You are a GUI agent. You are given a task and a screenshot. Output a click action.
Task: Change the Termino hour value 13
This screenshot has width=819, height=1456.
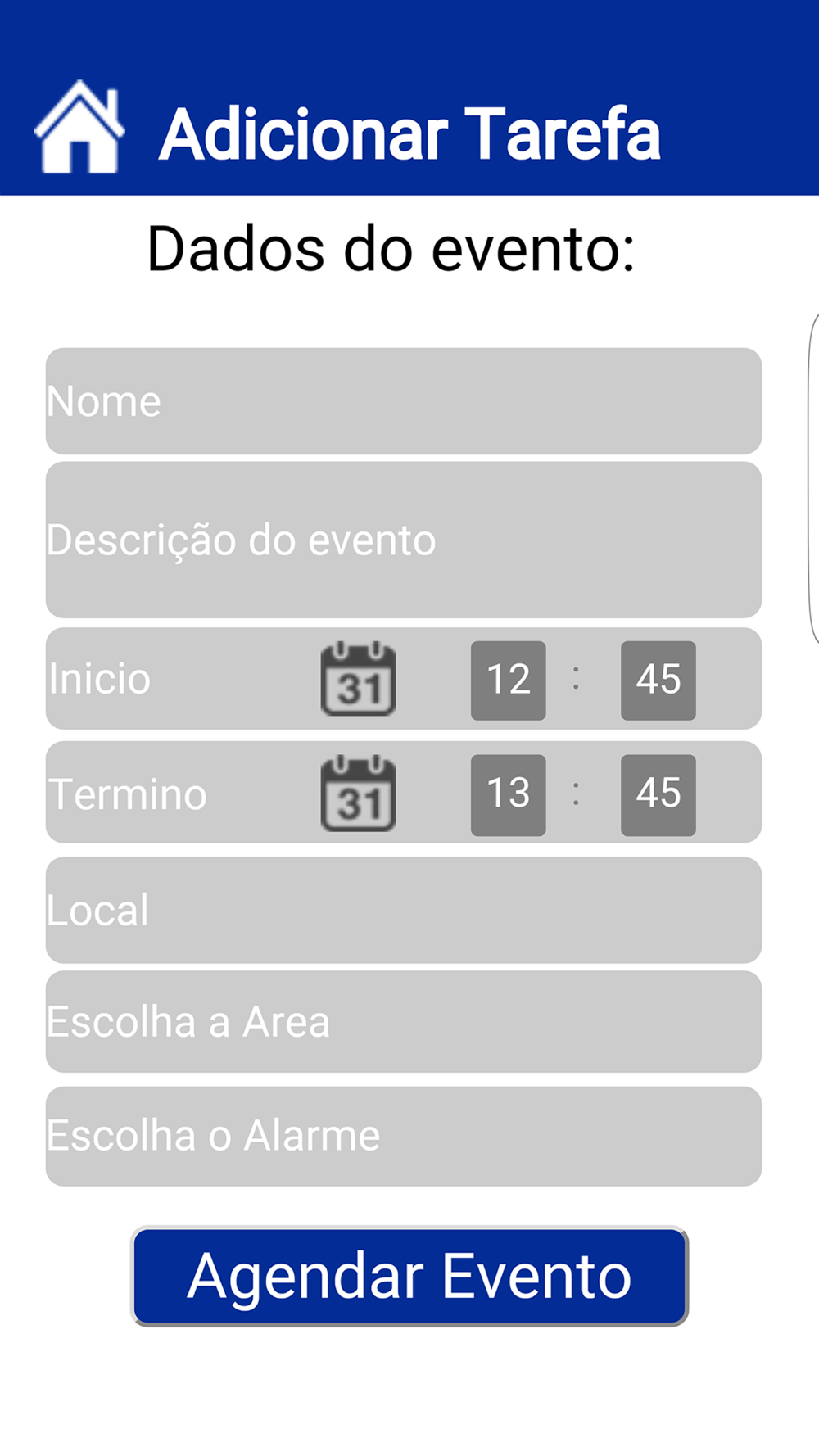[508, 794]
